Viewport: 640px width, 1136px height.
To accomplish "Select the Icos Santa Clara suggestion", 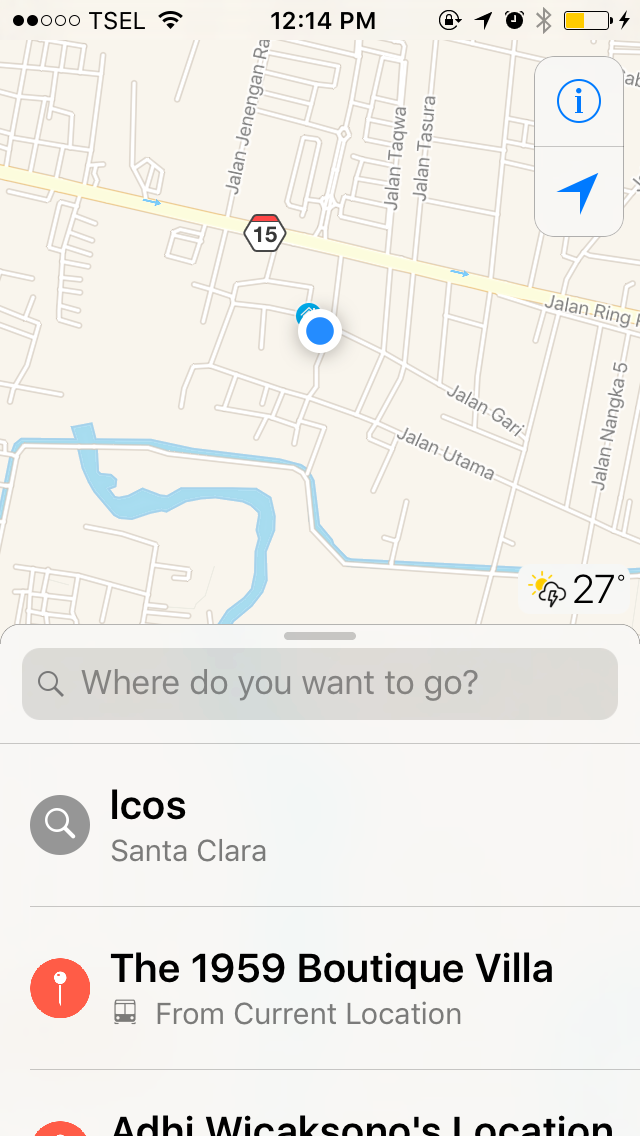I will point(320,826).
